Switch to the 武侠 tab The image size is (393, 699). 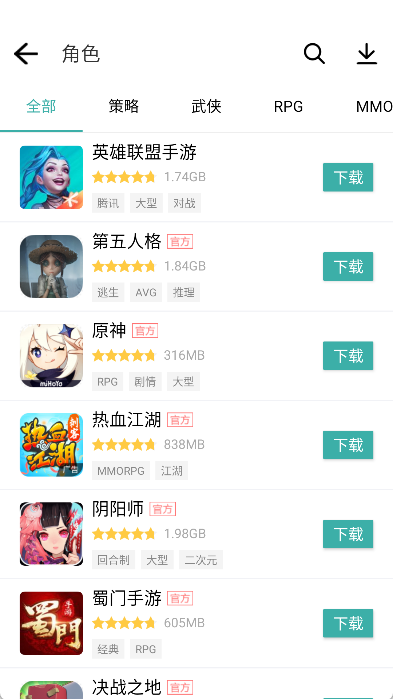click(206, 107)
